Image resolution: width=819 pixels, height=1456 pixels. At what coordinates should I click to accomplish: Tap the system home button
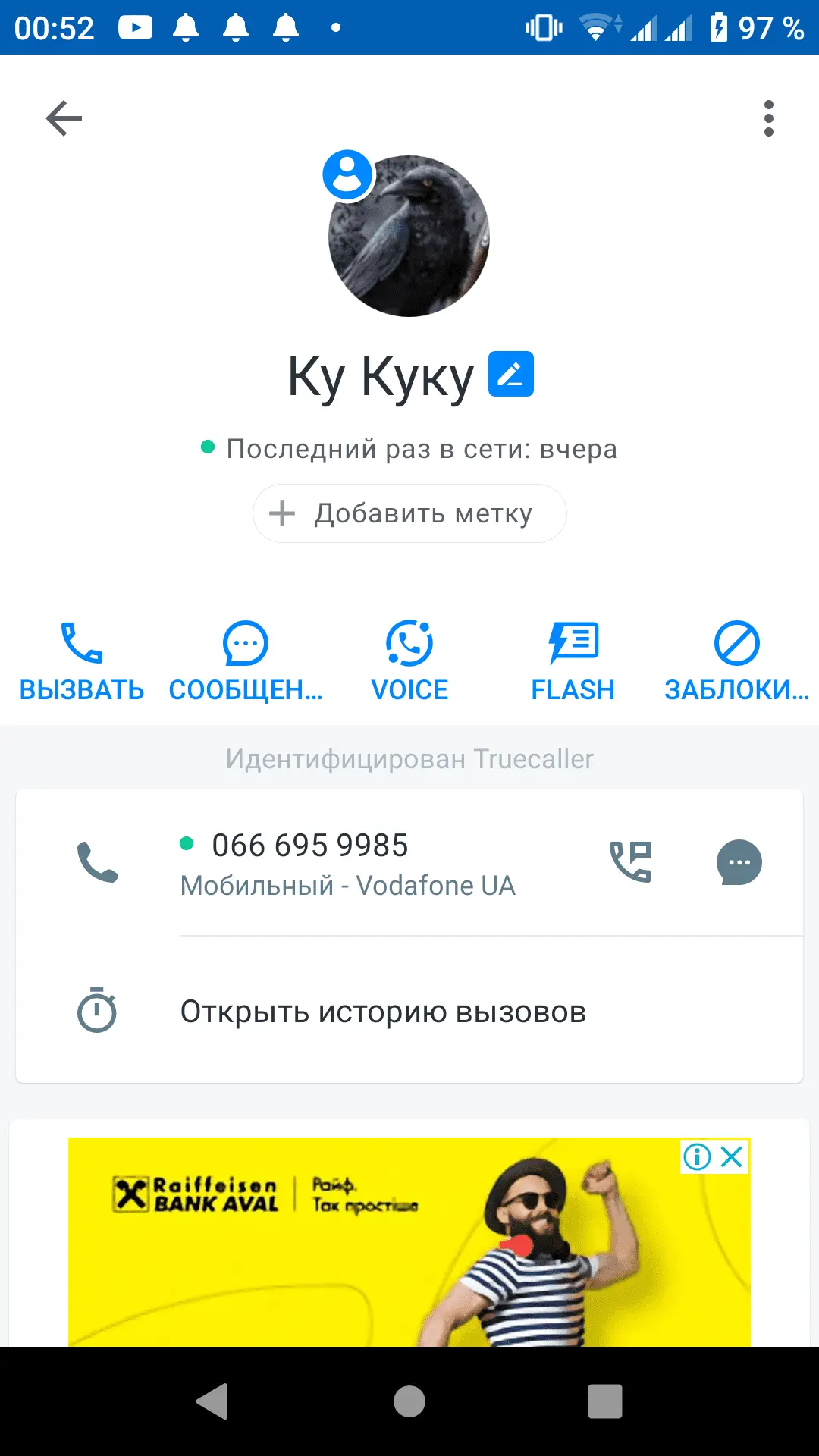409,1401
